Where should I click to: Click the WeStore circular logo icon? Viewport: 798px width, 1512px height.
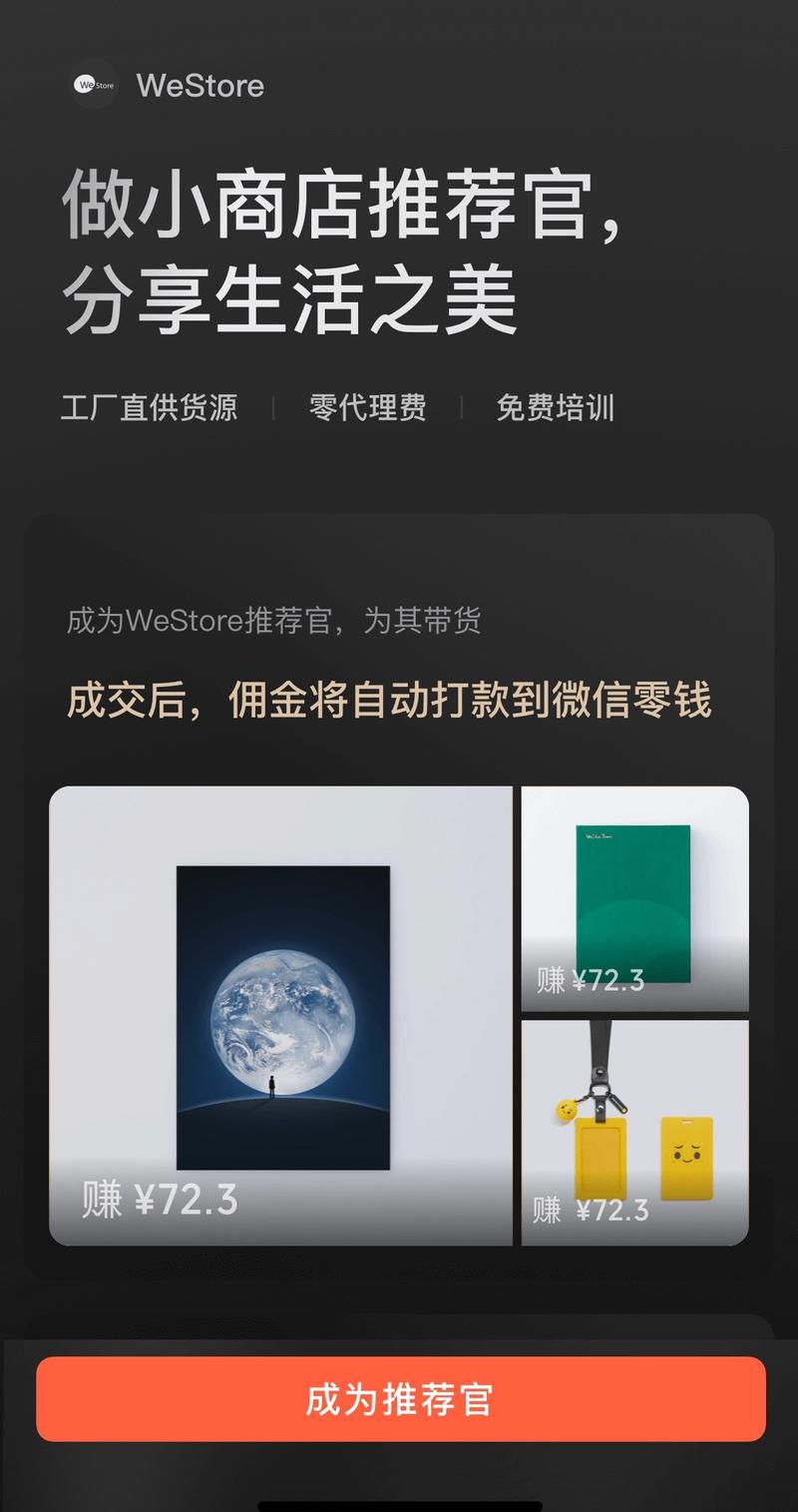(93, 86)
